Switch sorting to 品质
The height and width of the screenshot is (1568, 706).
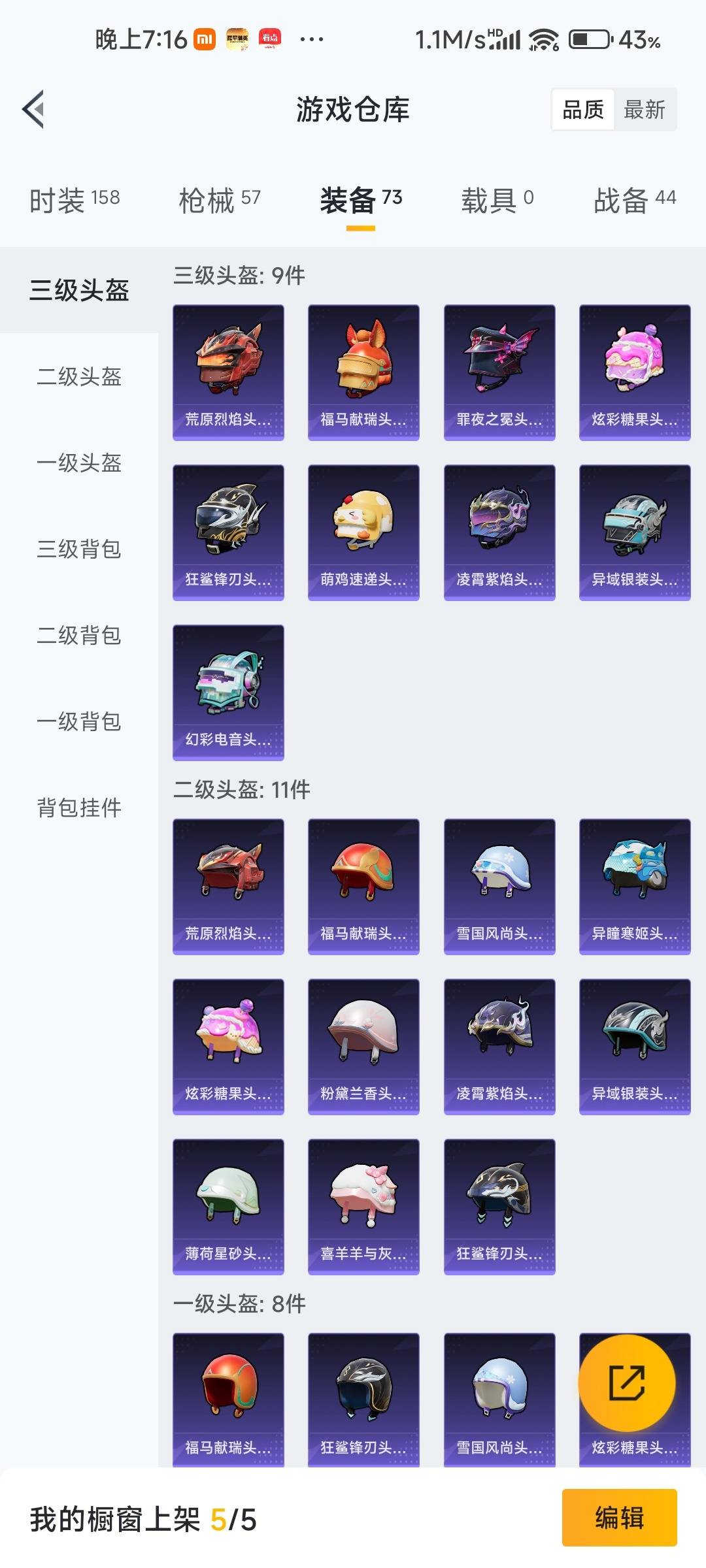pyautogui.click(x=584, y=109)
